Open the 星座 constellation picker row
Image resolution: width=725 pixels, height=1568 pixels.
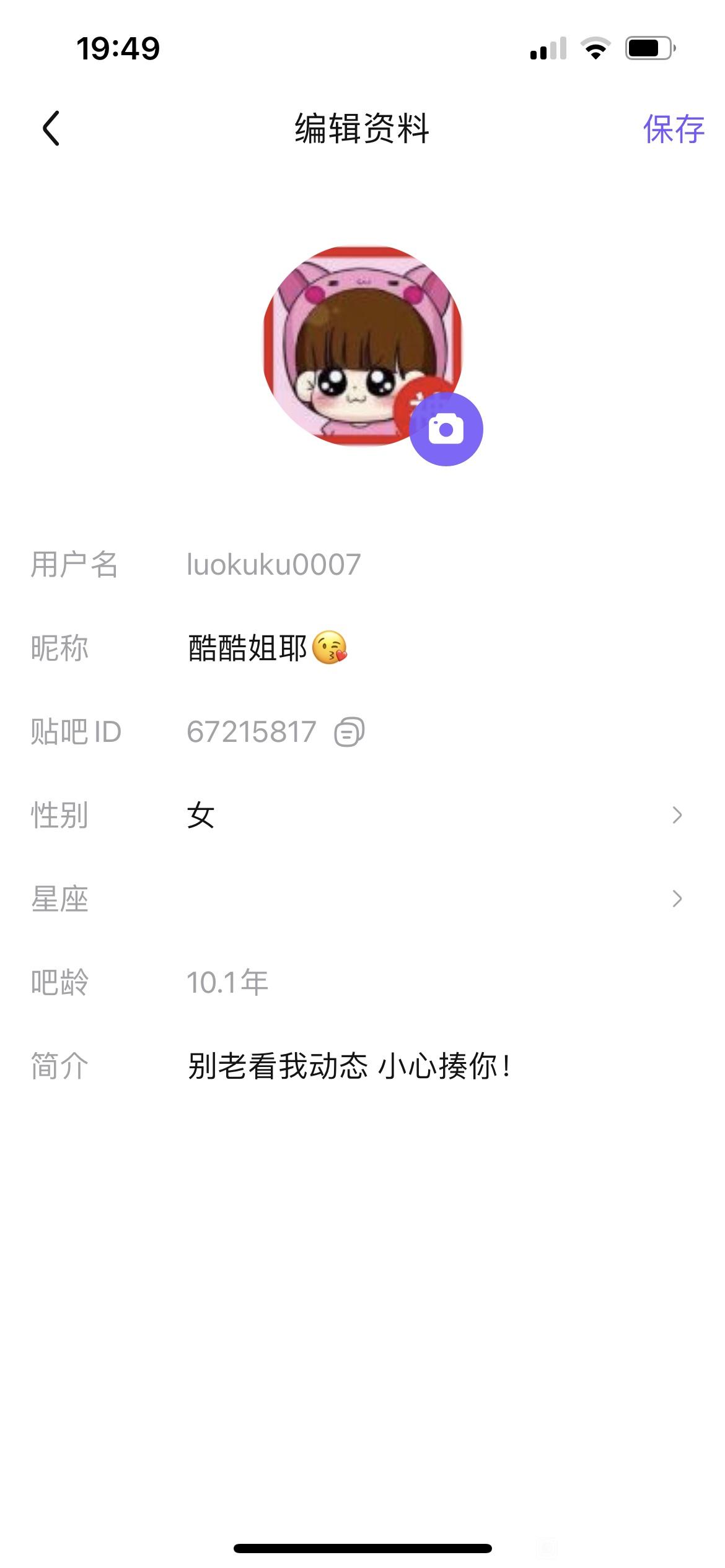pyautogui.click(x=362, y=899)
